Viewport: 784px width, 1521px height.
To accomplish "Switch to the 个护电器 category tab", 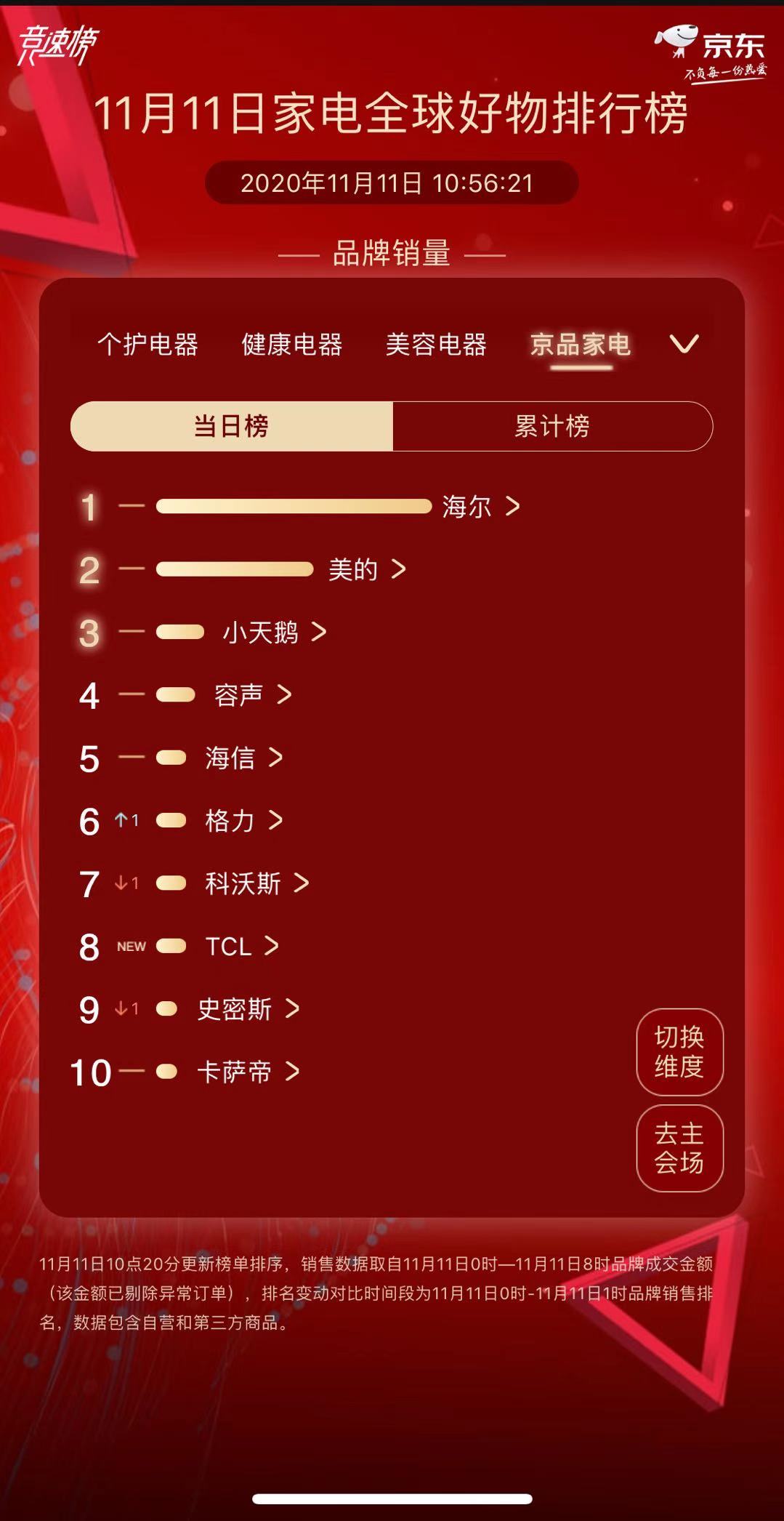I will [147, 345].
